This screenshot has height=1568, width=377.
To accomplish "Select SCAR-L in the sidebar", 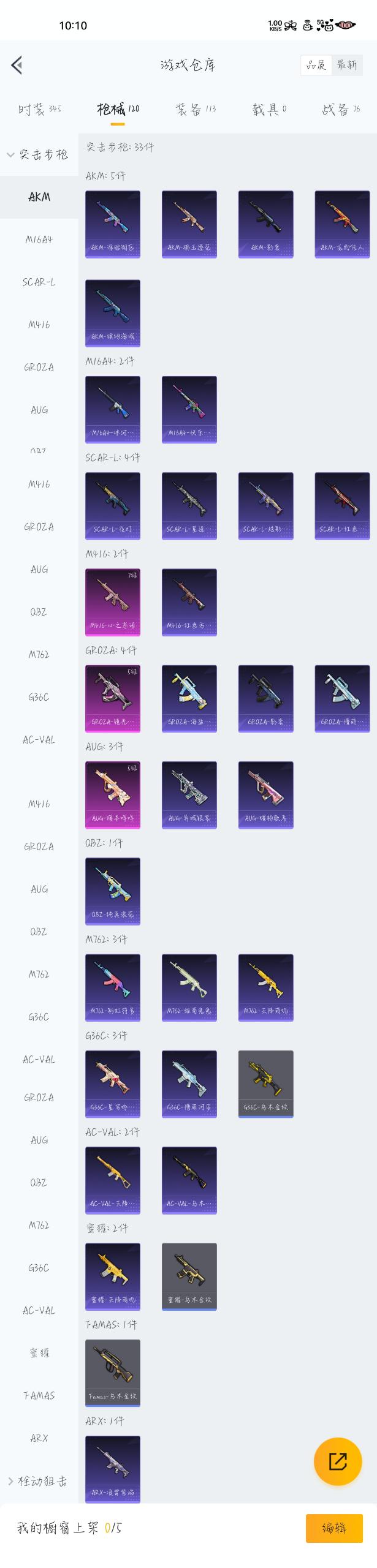I will click(39, 282).
